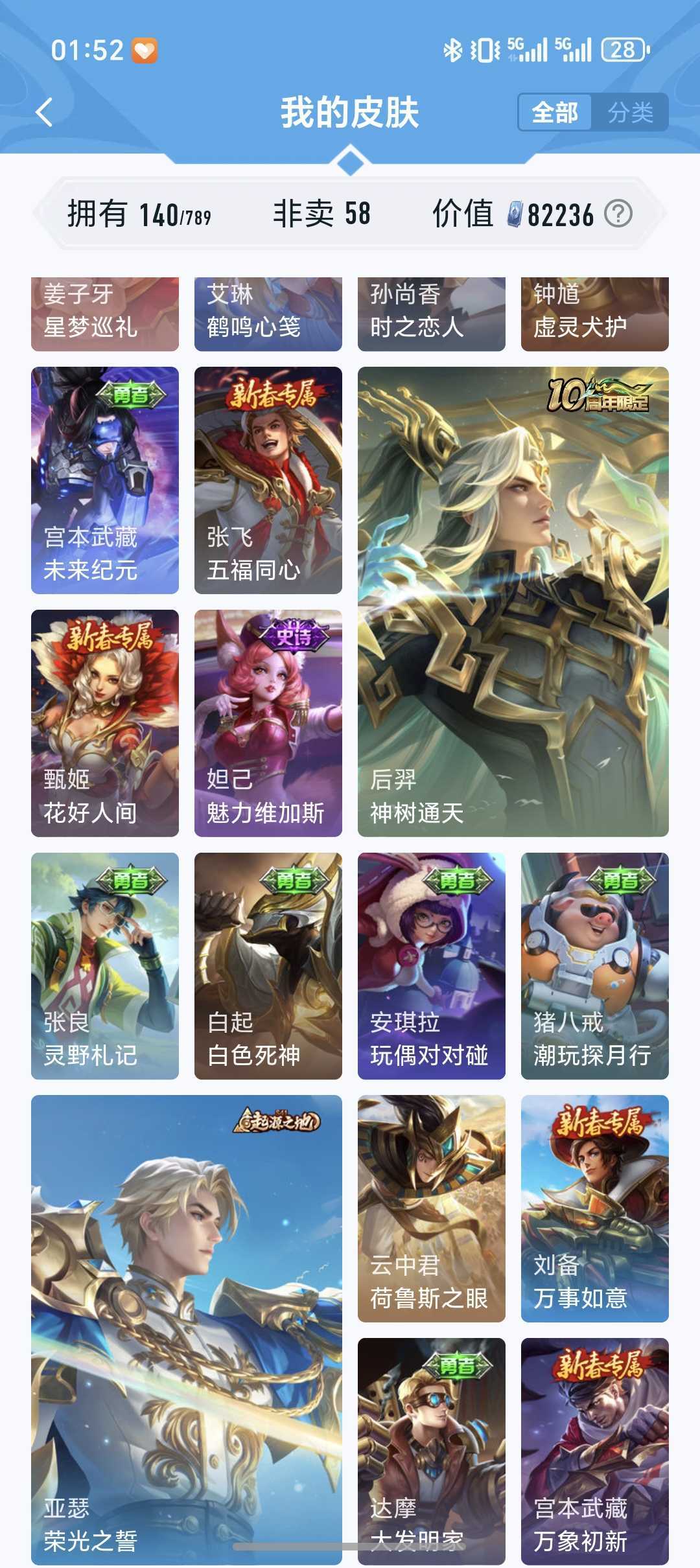Image resolution: width=700 pixels, height=1568 pixels.
Task: Open the value help question mark
Action: pos(618,214)
